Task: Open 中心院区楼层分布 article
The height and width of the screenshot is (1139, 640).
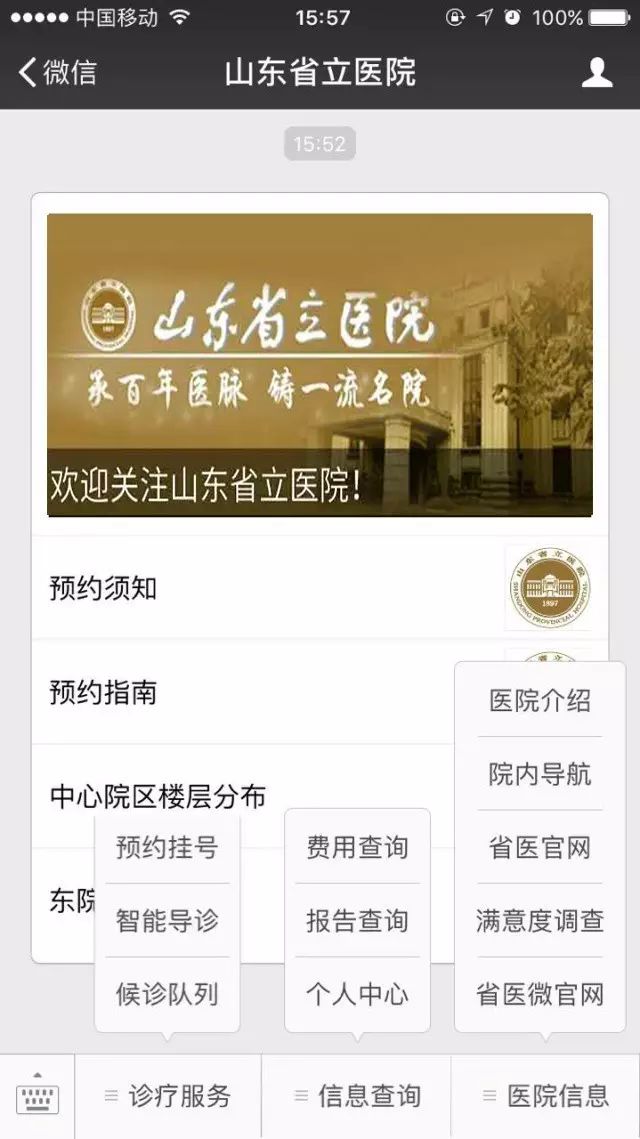Action: 243,796
